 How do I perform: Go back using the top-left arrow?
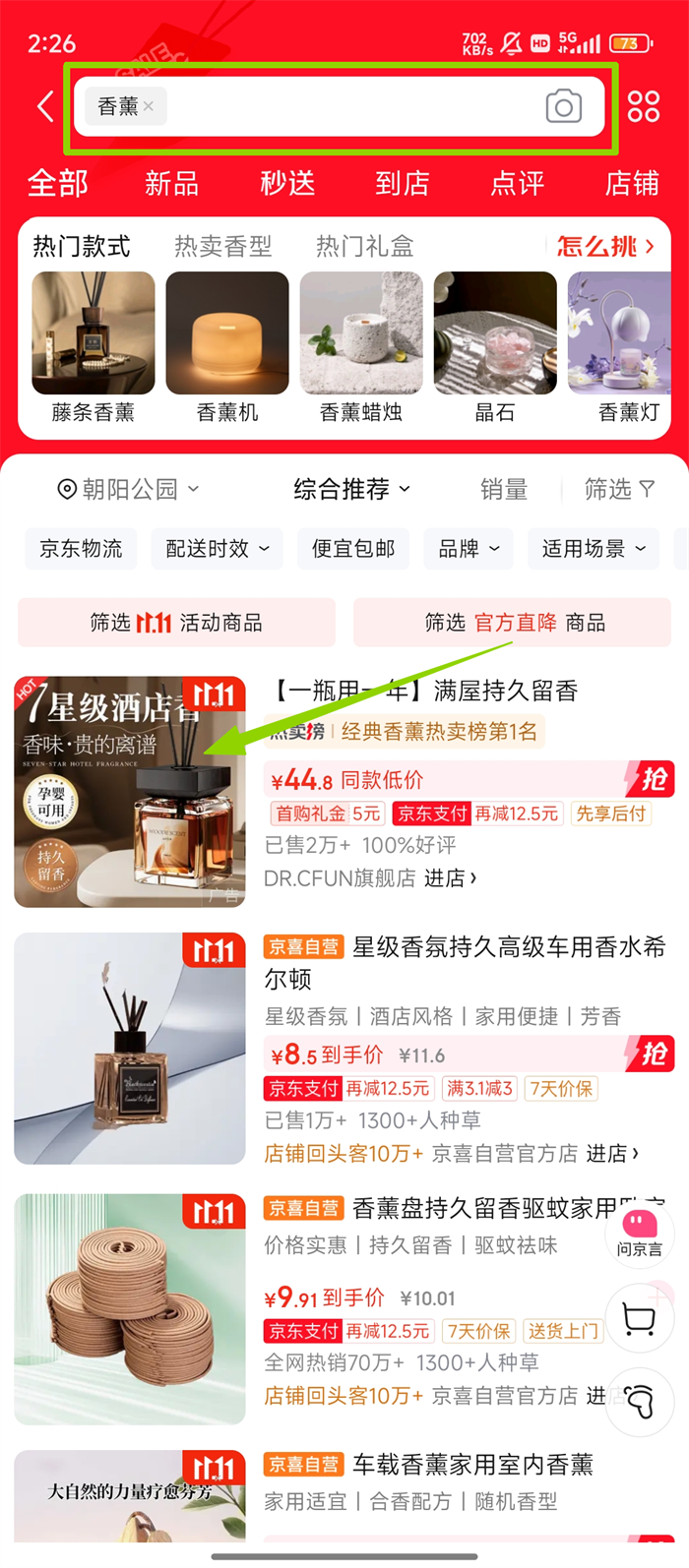45,106
